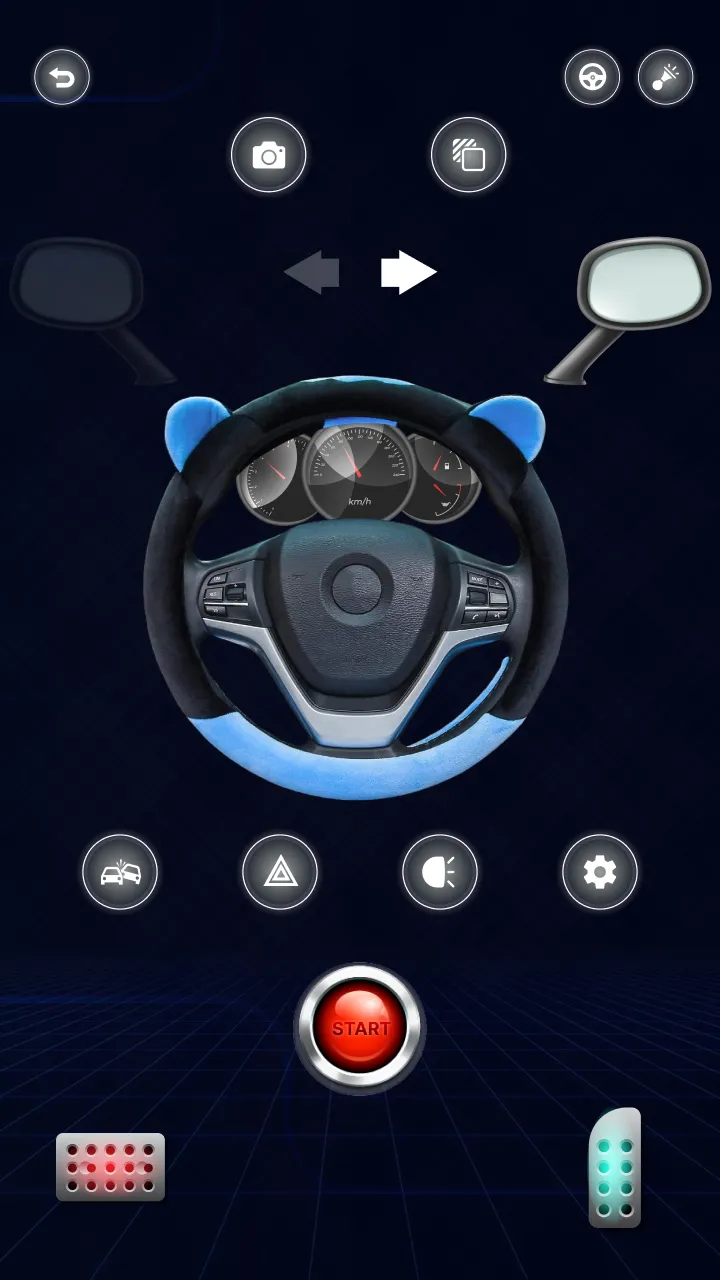Open the steering wheel style chooser
Image resolution: width=720 pixels, height=1280 pixels.
click(592, 77)
